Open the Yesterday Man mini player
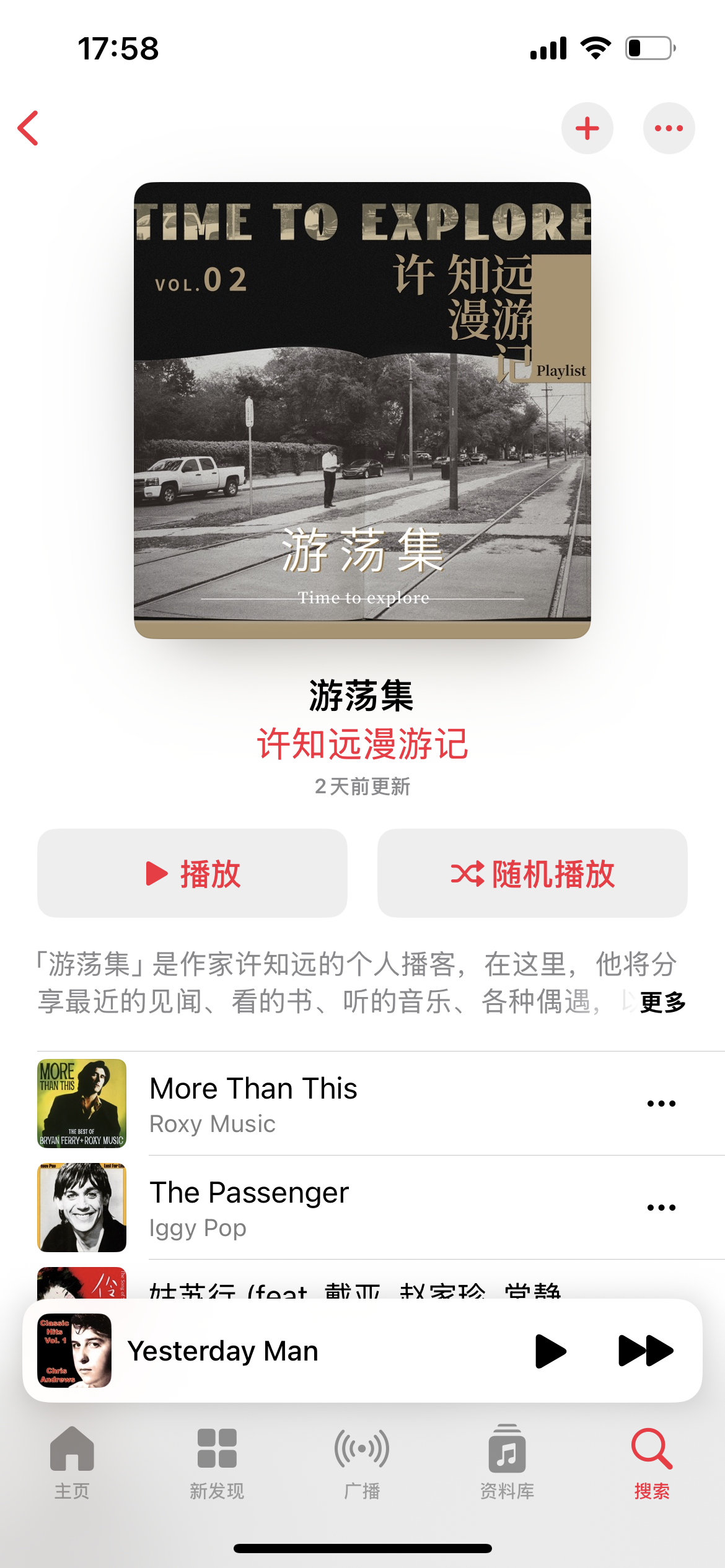This screenshot has width=725, height=1568. click(x=362, y=1351)
